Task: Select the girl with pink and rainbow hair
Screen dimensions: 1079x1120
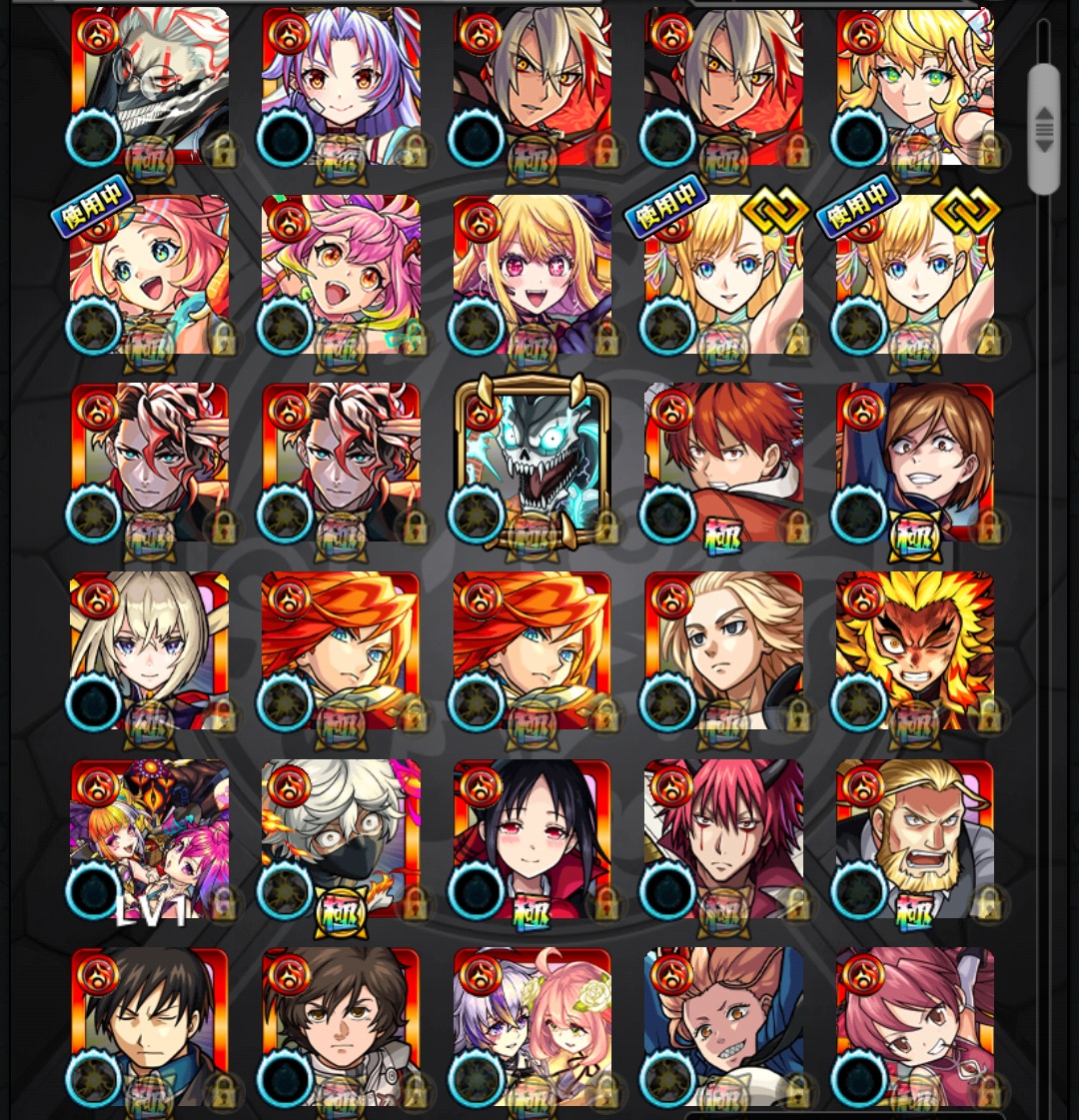Action: 341,274
